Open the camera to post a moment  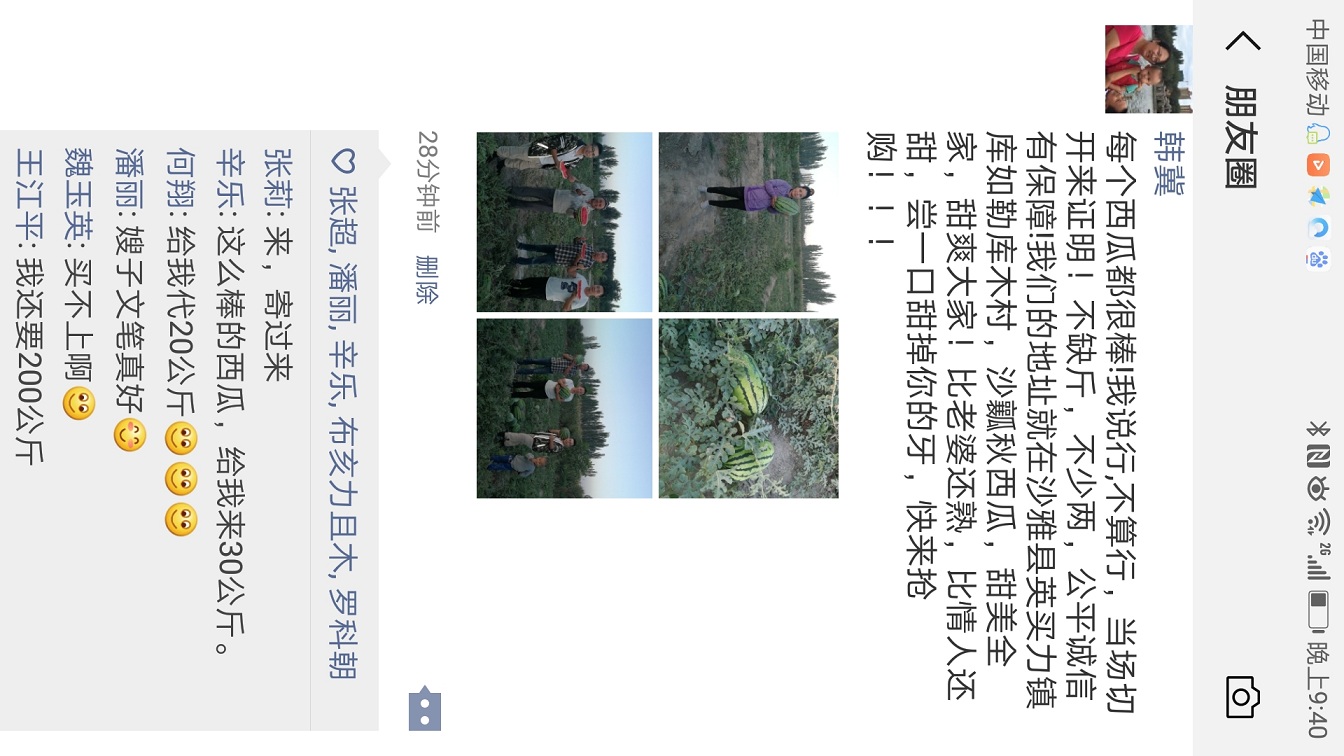coord(1242,697)
